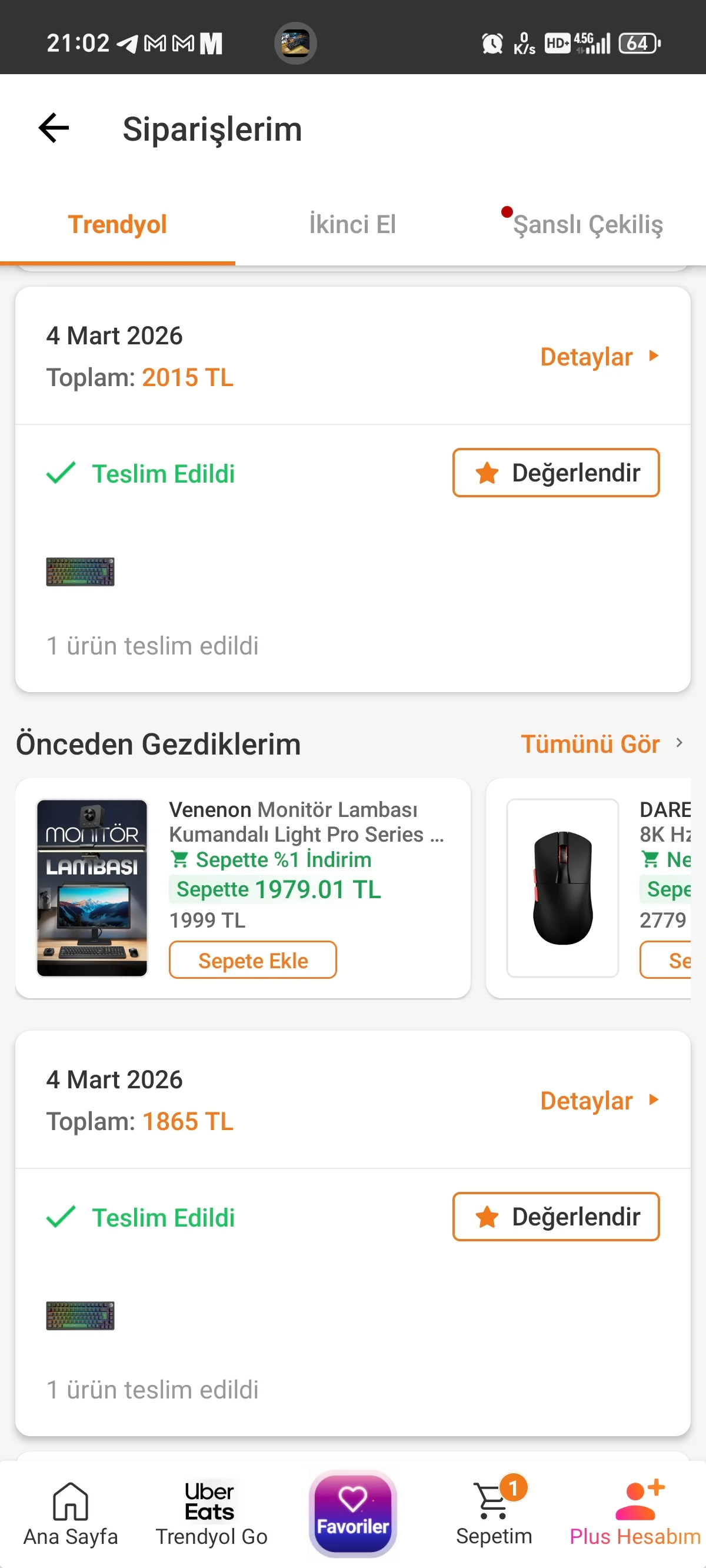Viewport: 706px width, 1568px height.
Task: Add Venenon Monitör Lambası to cart
Action: point(252,961)
